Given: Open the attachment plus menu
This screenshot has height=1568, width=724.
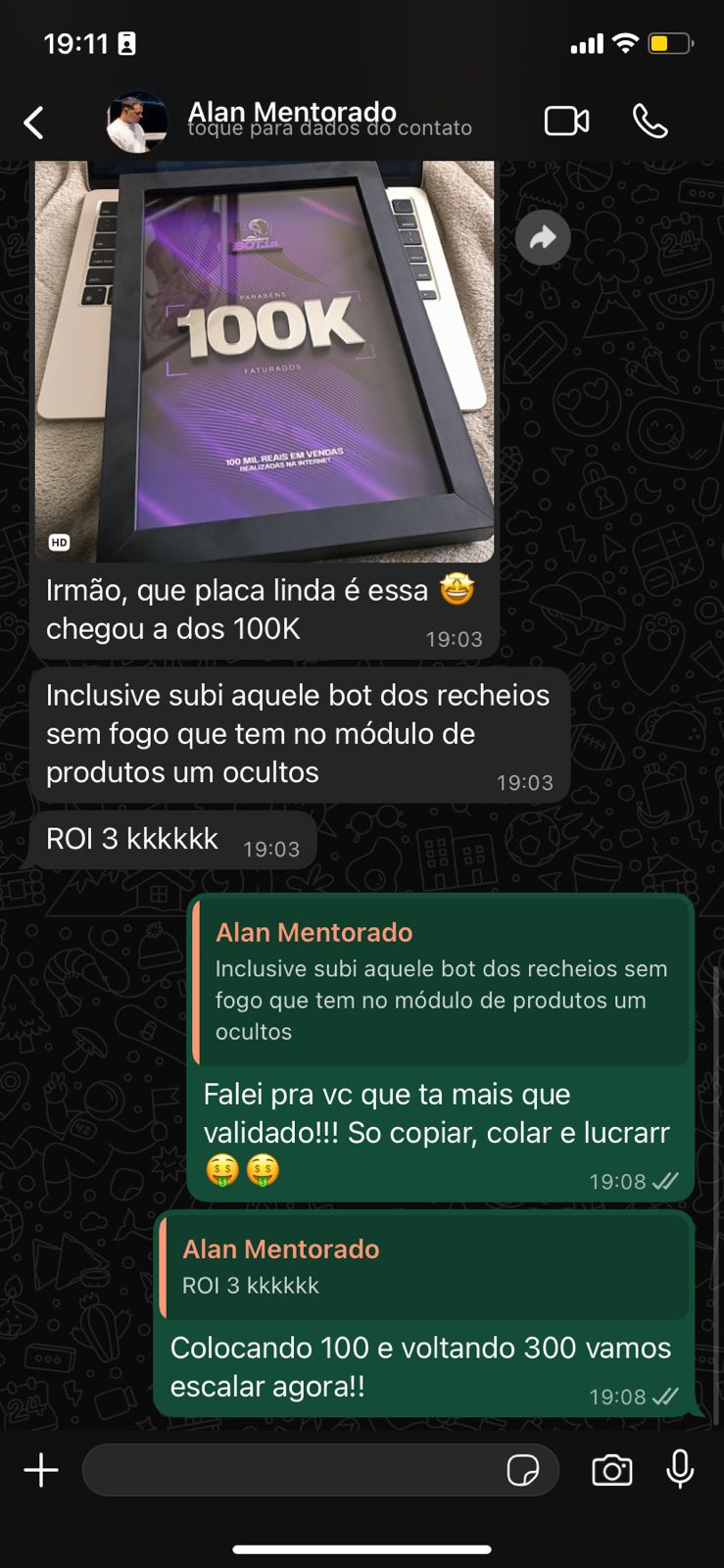Looking at the screenshot, I should coord(41,1470).
